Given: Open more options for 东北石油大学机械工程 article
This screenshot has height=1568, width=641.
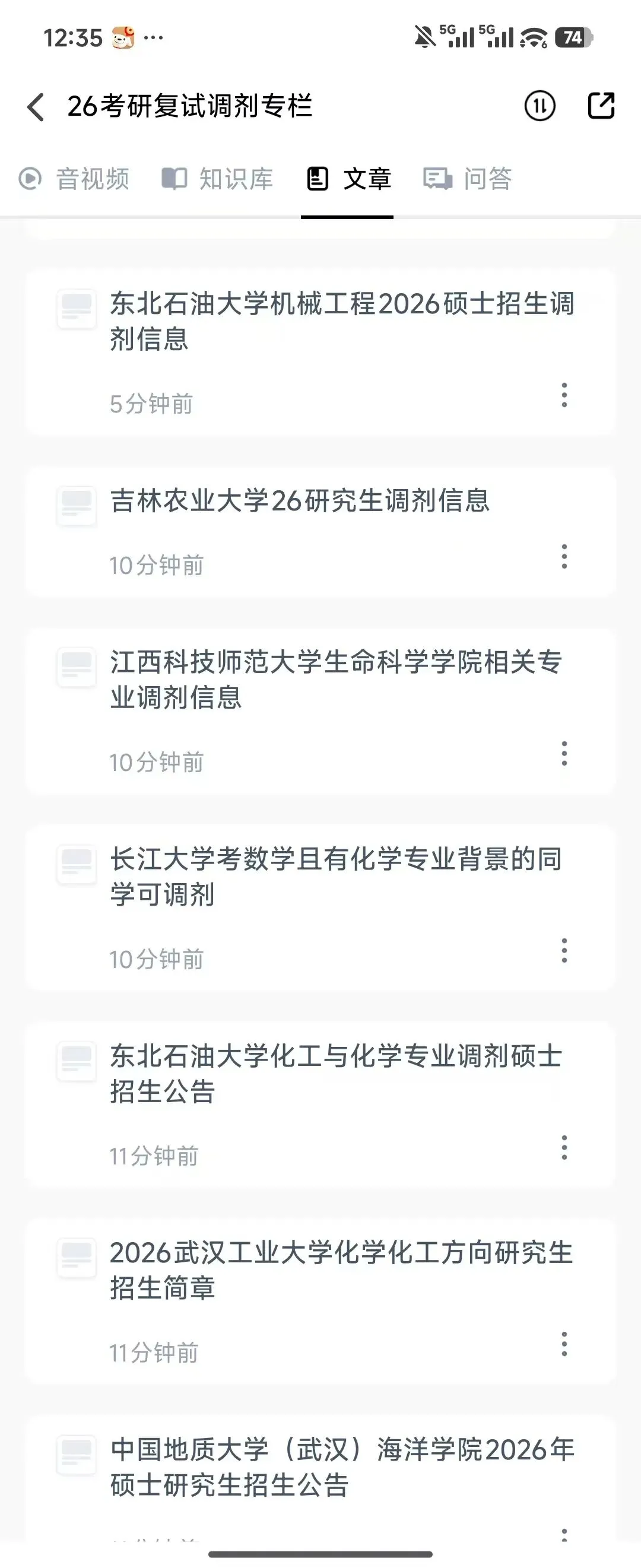Looking at the screenshot, I should (564, 395).
